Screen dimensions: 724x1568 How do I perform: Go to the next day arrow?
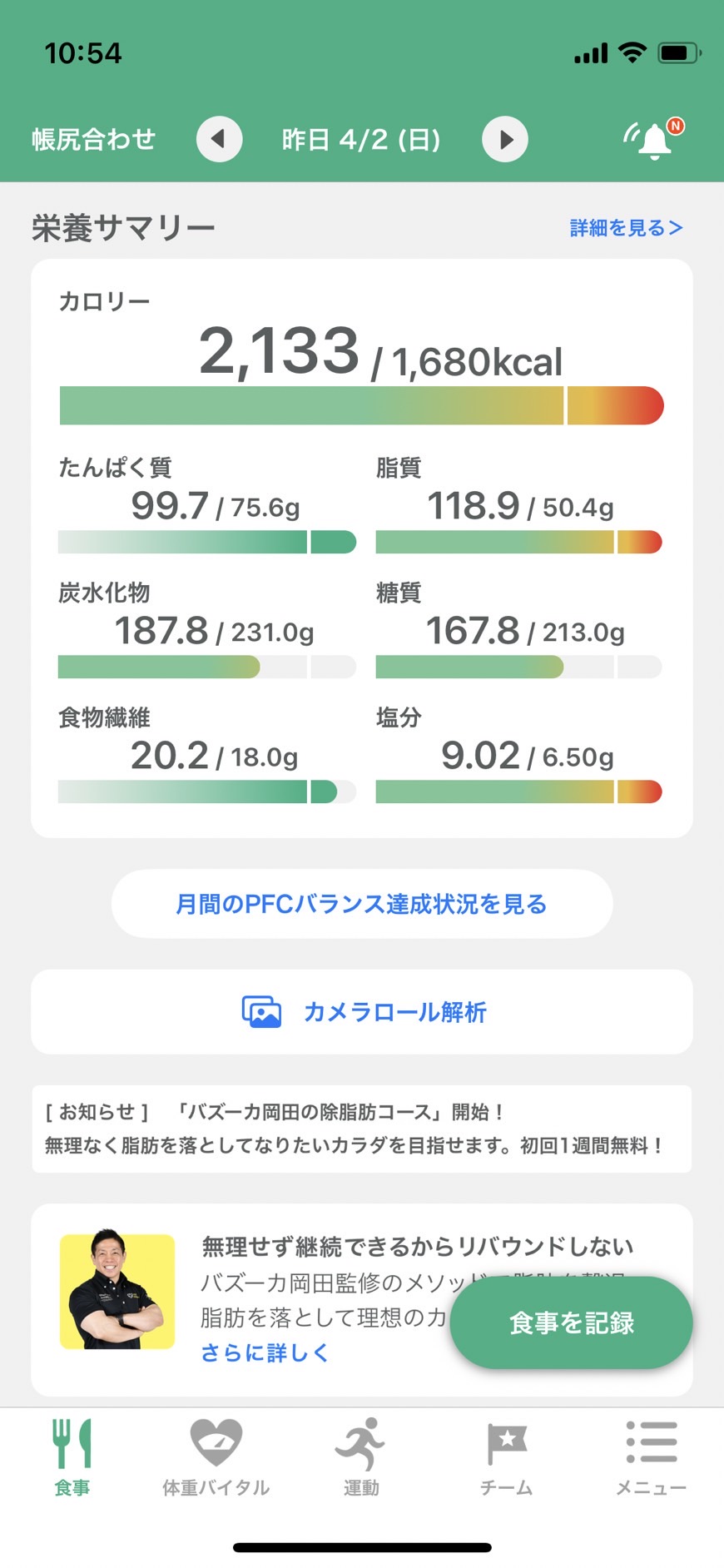505,139
